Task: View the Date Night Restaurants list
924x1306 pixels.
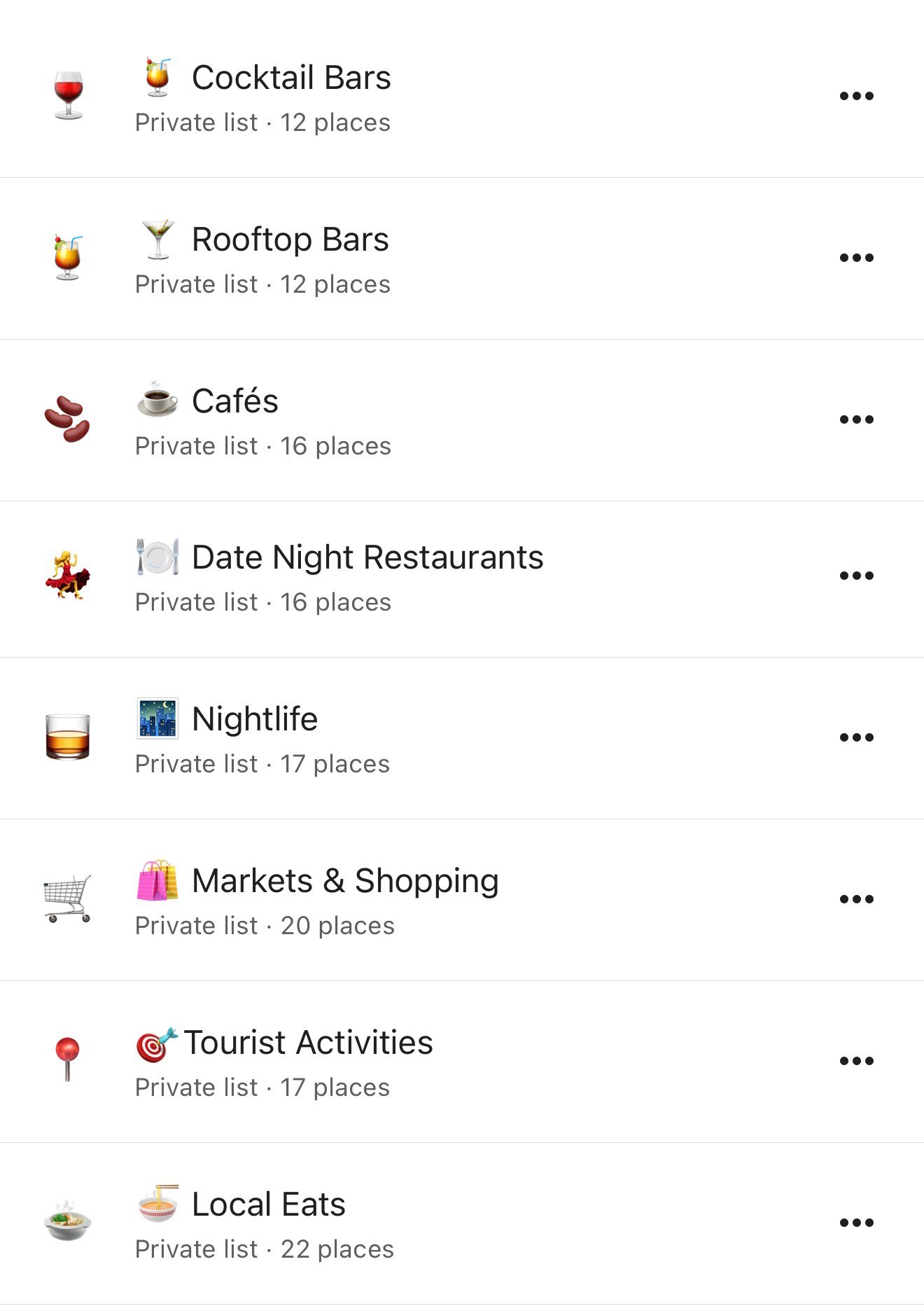Action: tap(367, 558)
